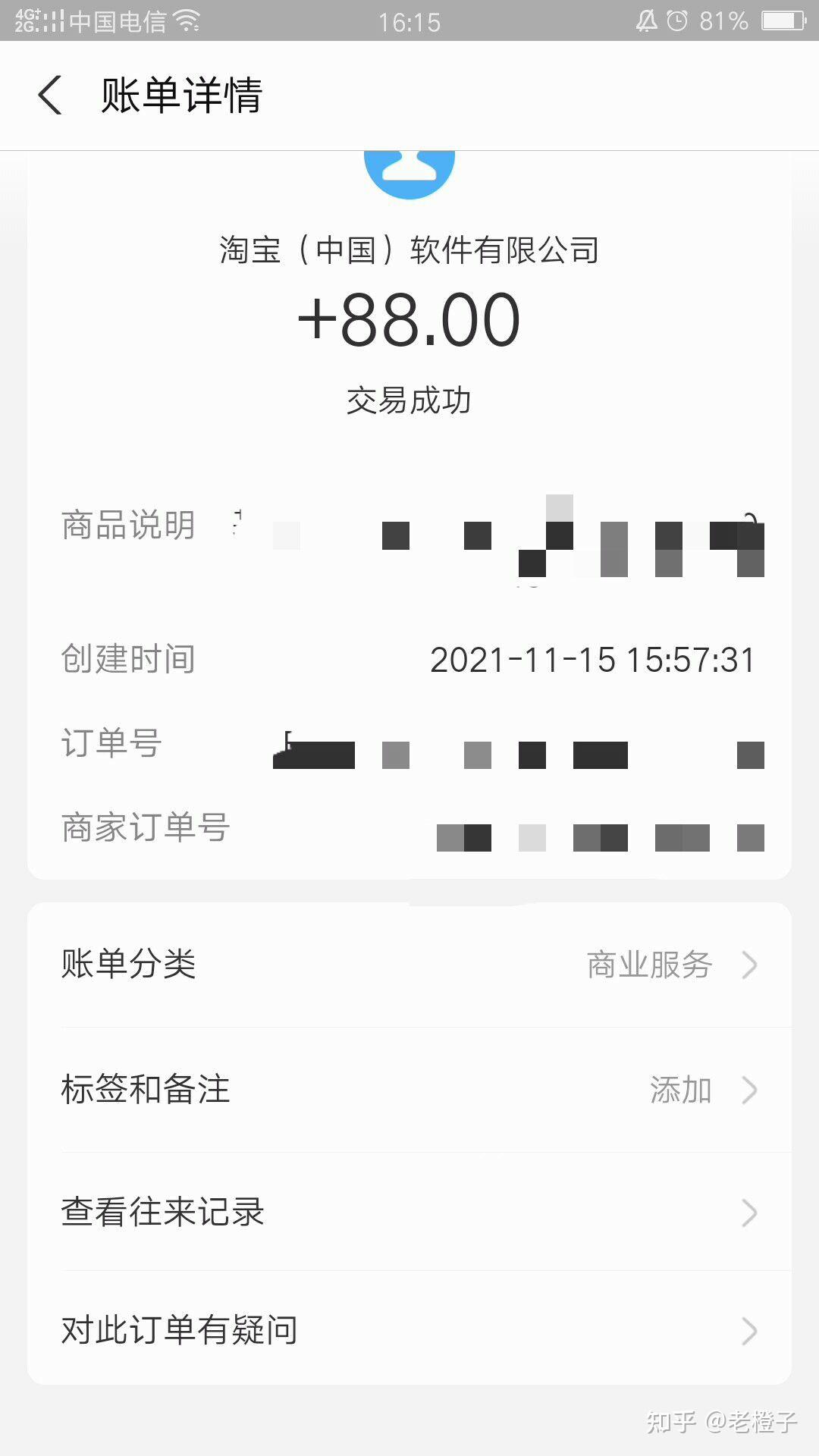
Task: Go back from 账单详情 page
Action: coord(50,96)
